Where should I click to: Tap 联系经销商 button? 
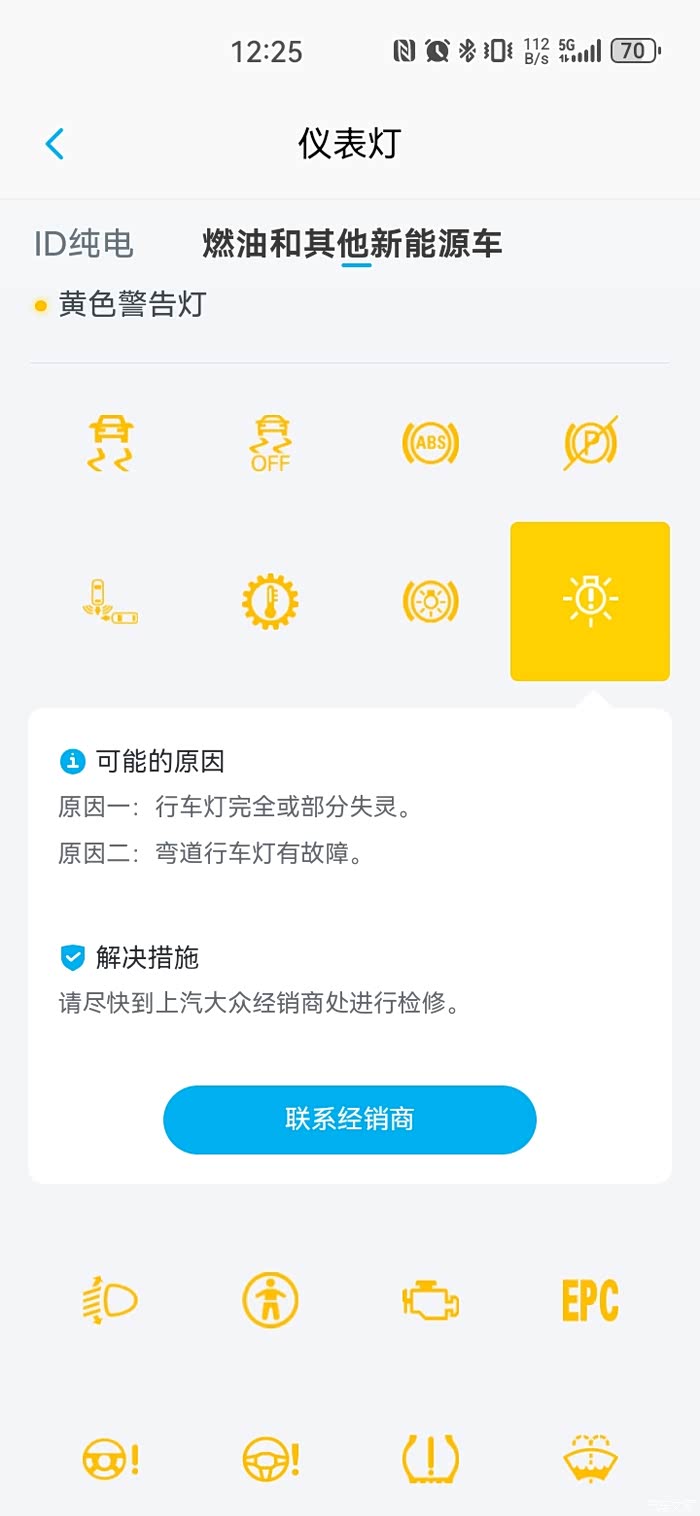pyautogui.click(x=350, y=1119)
